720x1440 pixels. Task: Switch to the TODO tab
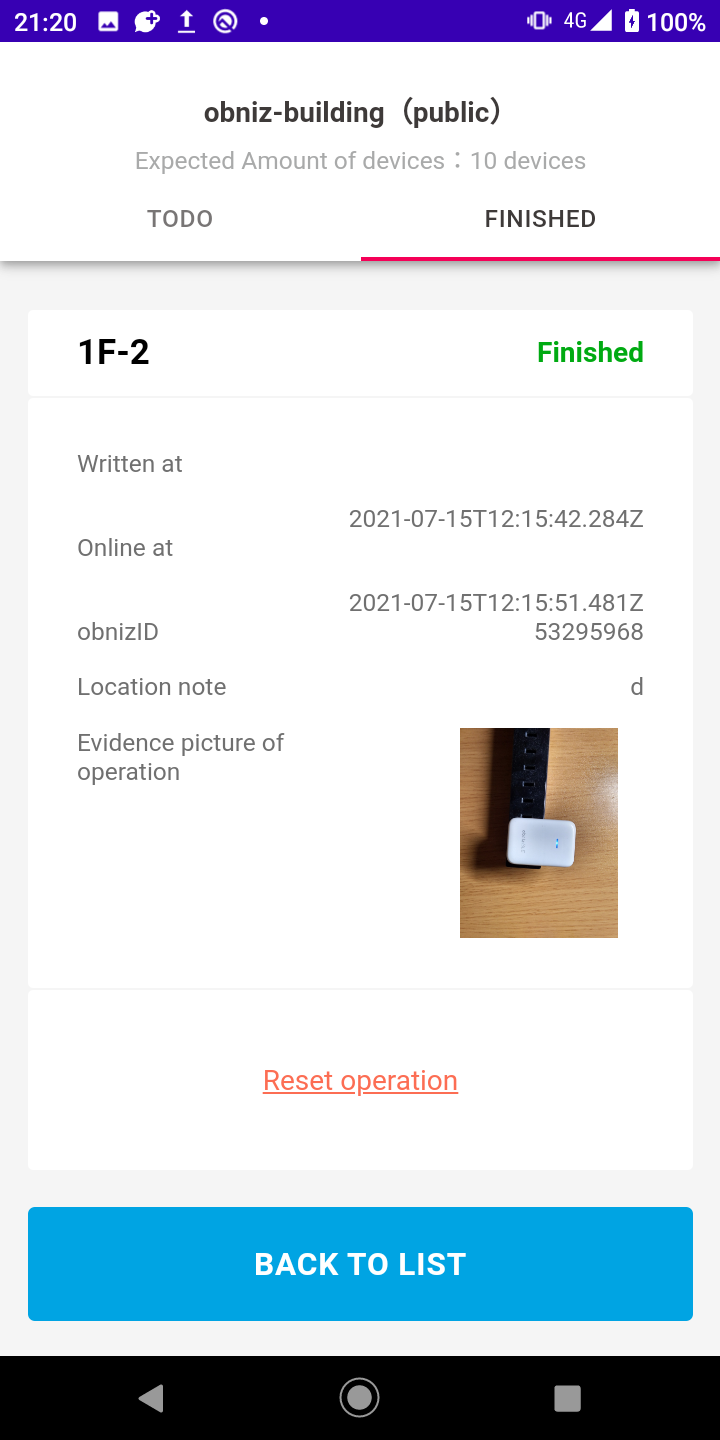[180, 219]
